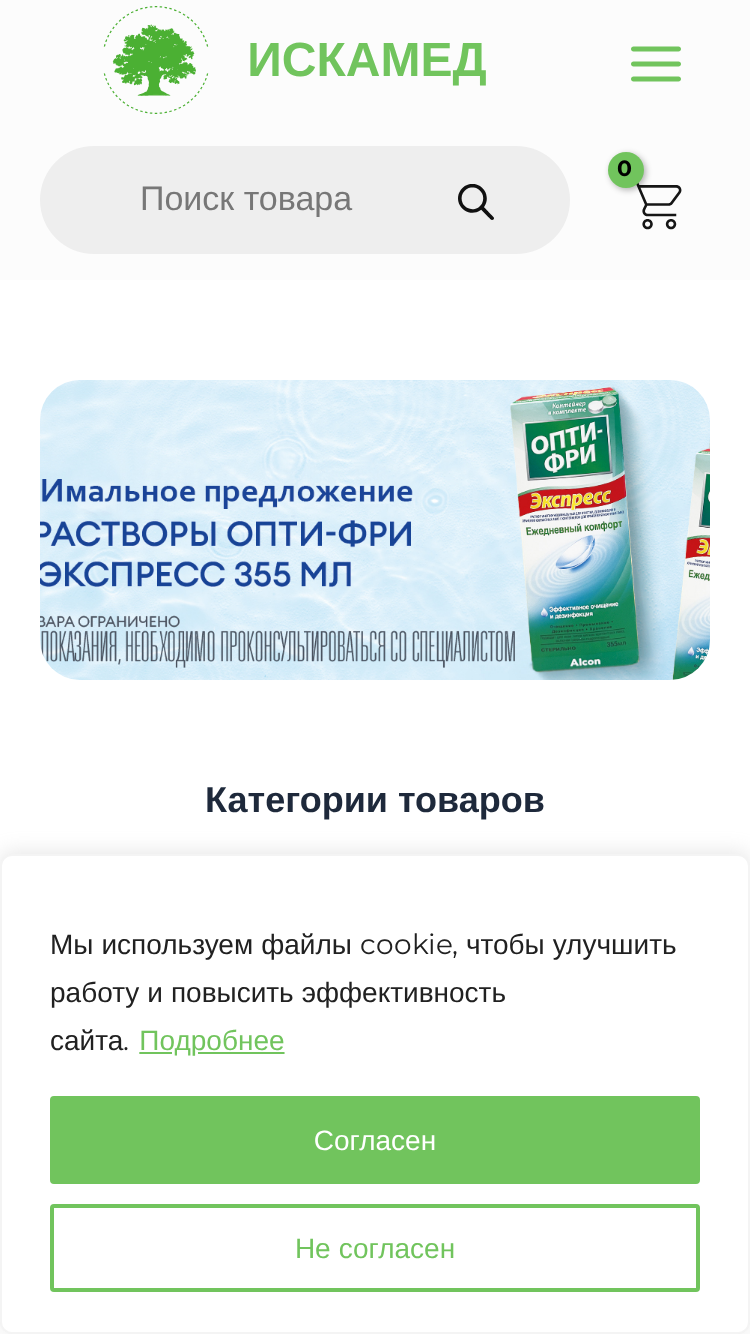Decline cookies with Не согласен
This screenshot has width=750, height=1334.
(x=375, y=1248)
